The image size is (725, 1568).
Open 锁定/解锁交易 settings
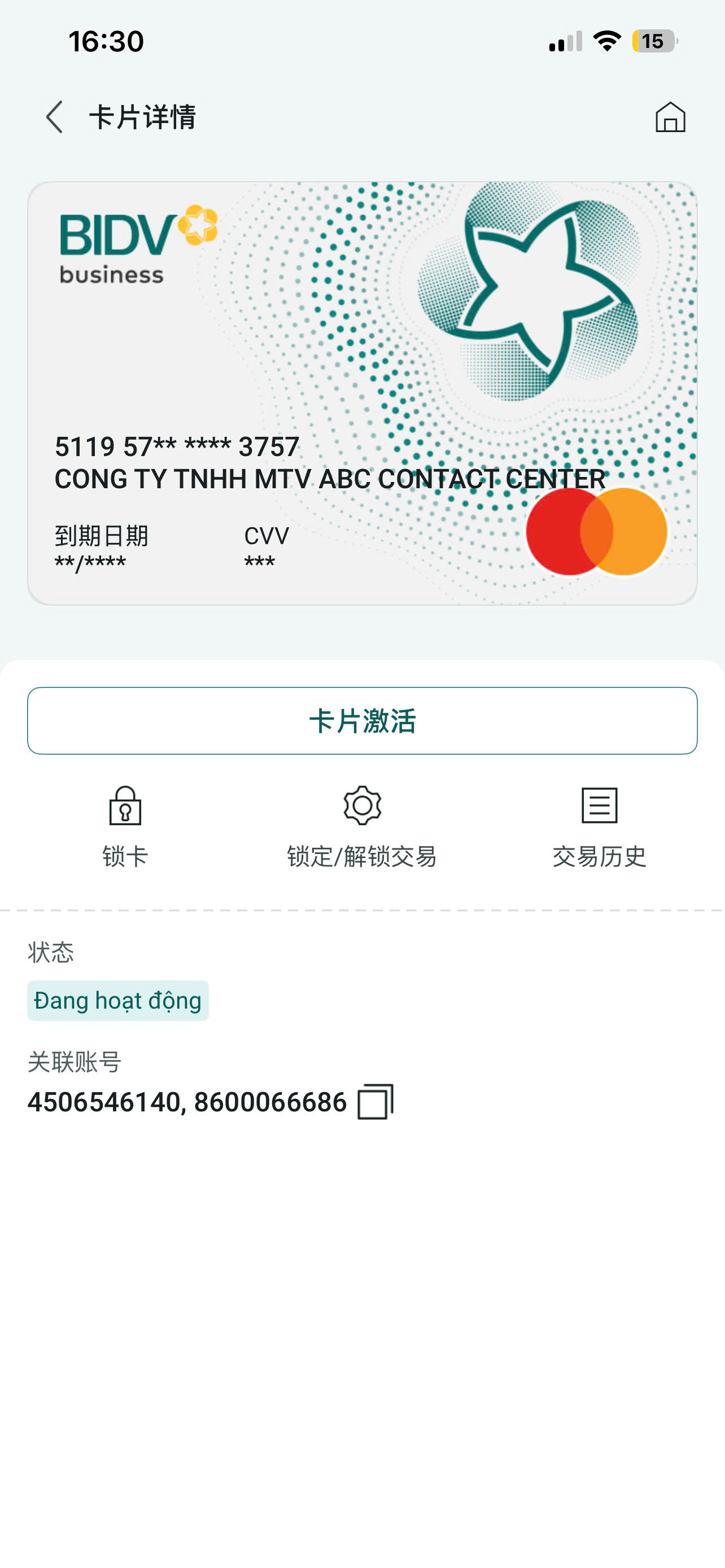(362, 825)
